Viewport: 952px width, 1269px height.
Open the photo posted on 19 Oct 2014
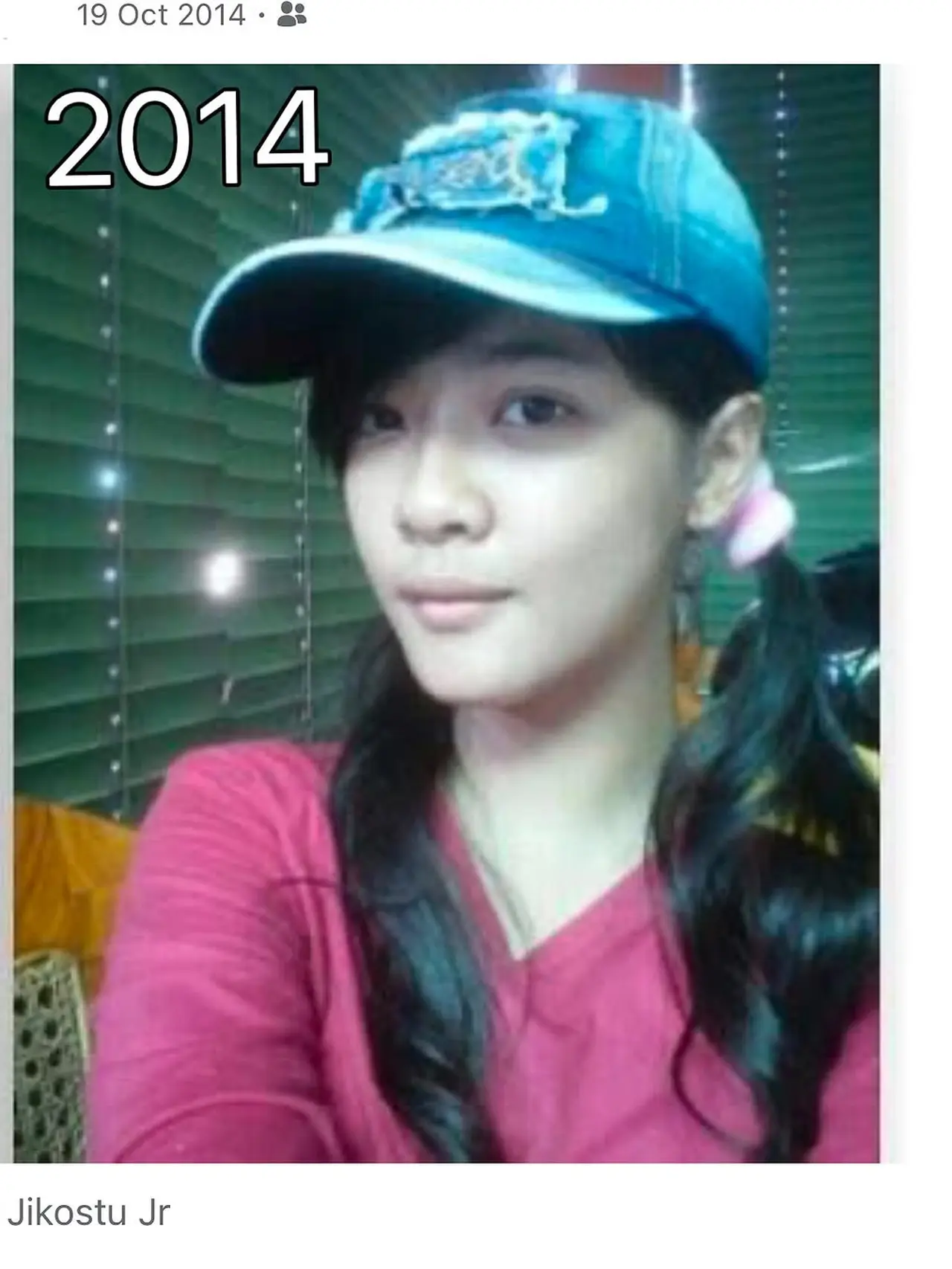tap(446, 613)
